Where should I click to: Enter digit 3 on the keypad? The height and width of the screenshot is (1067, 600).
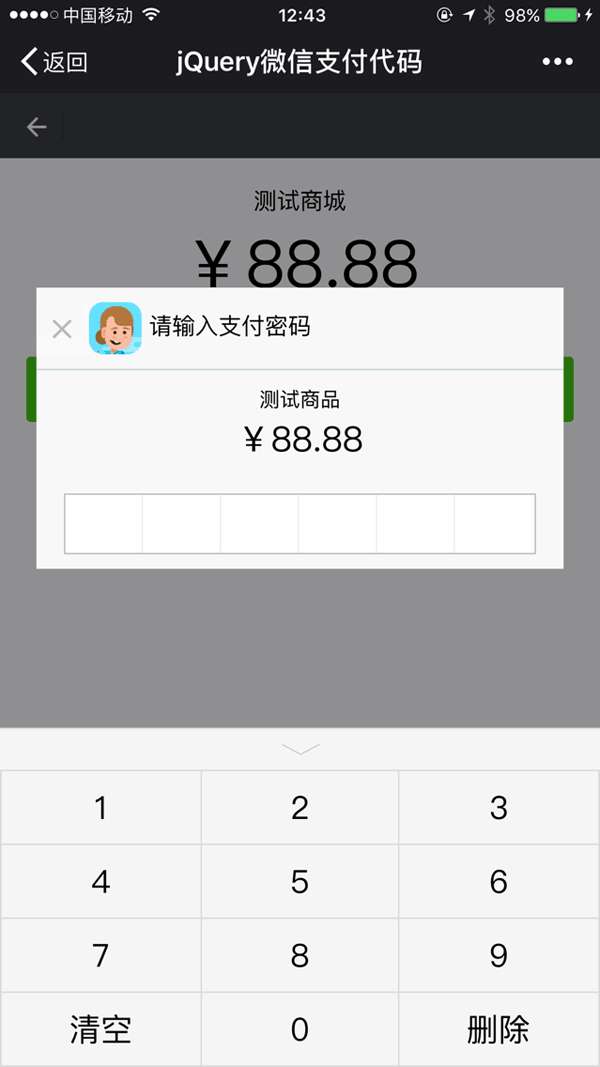pyautogui.click(x=499, y=808)
